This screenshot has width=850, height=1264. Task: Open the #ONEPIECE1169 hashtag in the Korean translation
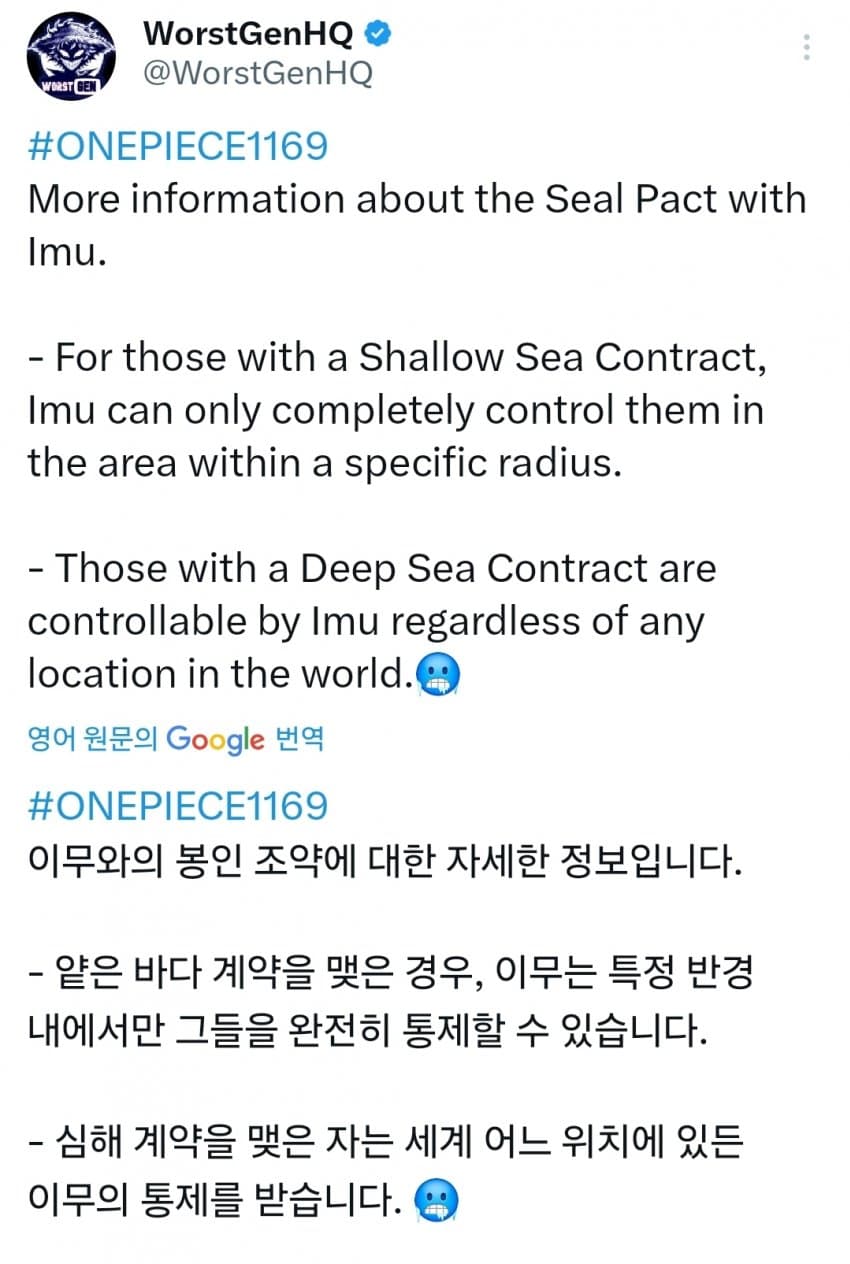click(x=178, y=806)
